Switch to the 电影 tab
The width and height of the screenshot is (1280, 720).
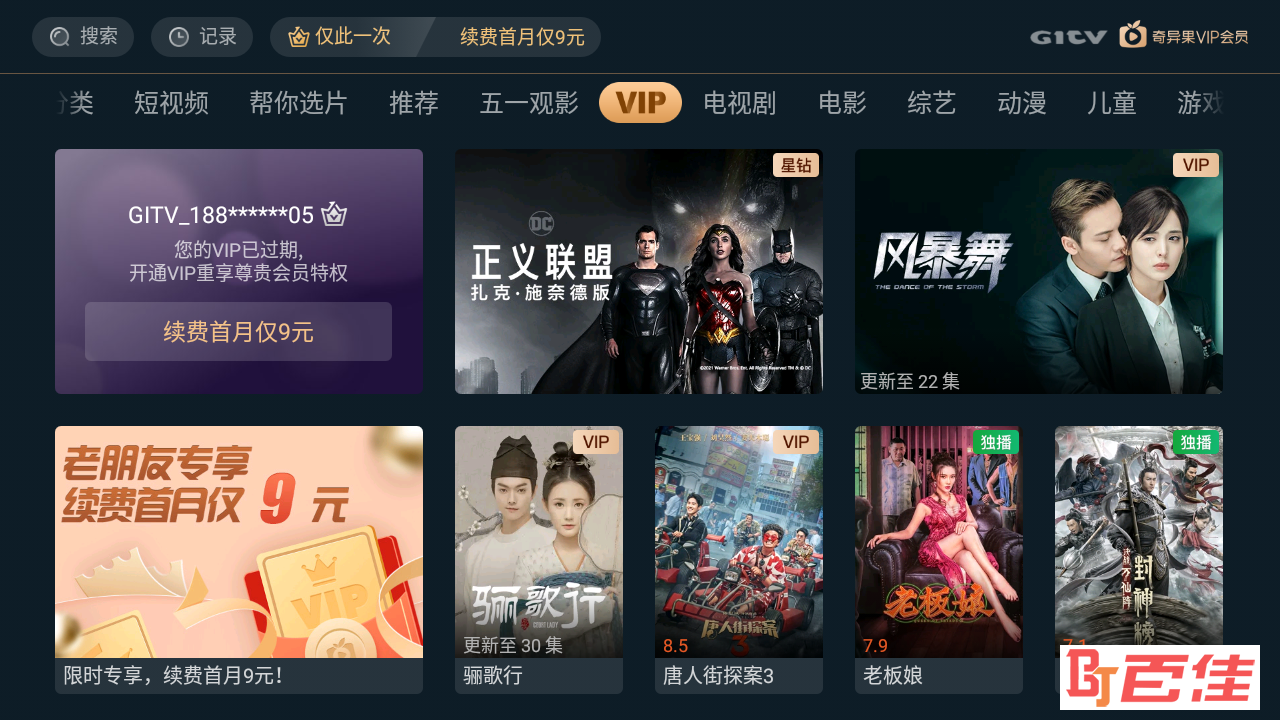[x=842, y=103]
